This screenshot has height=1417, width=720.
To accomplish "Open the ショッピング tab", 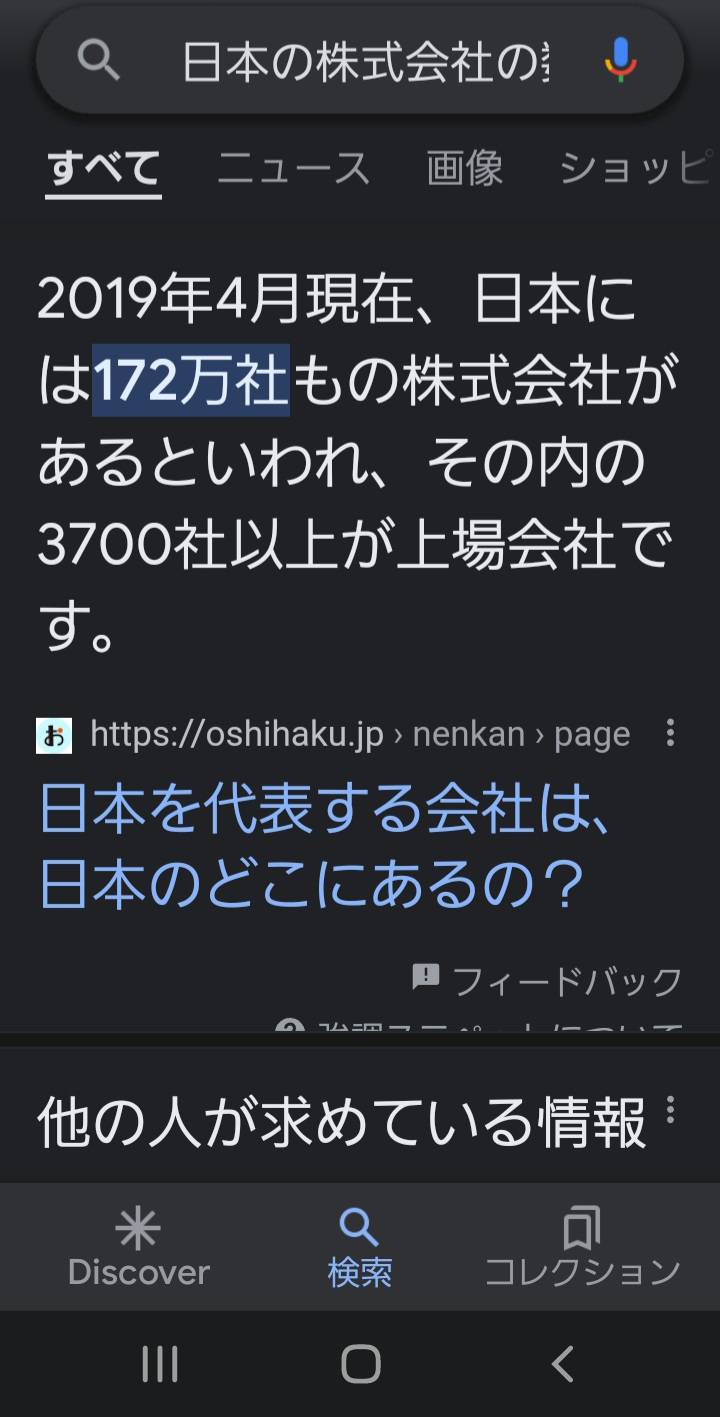I will click(637, 168).
